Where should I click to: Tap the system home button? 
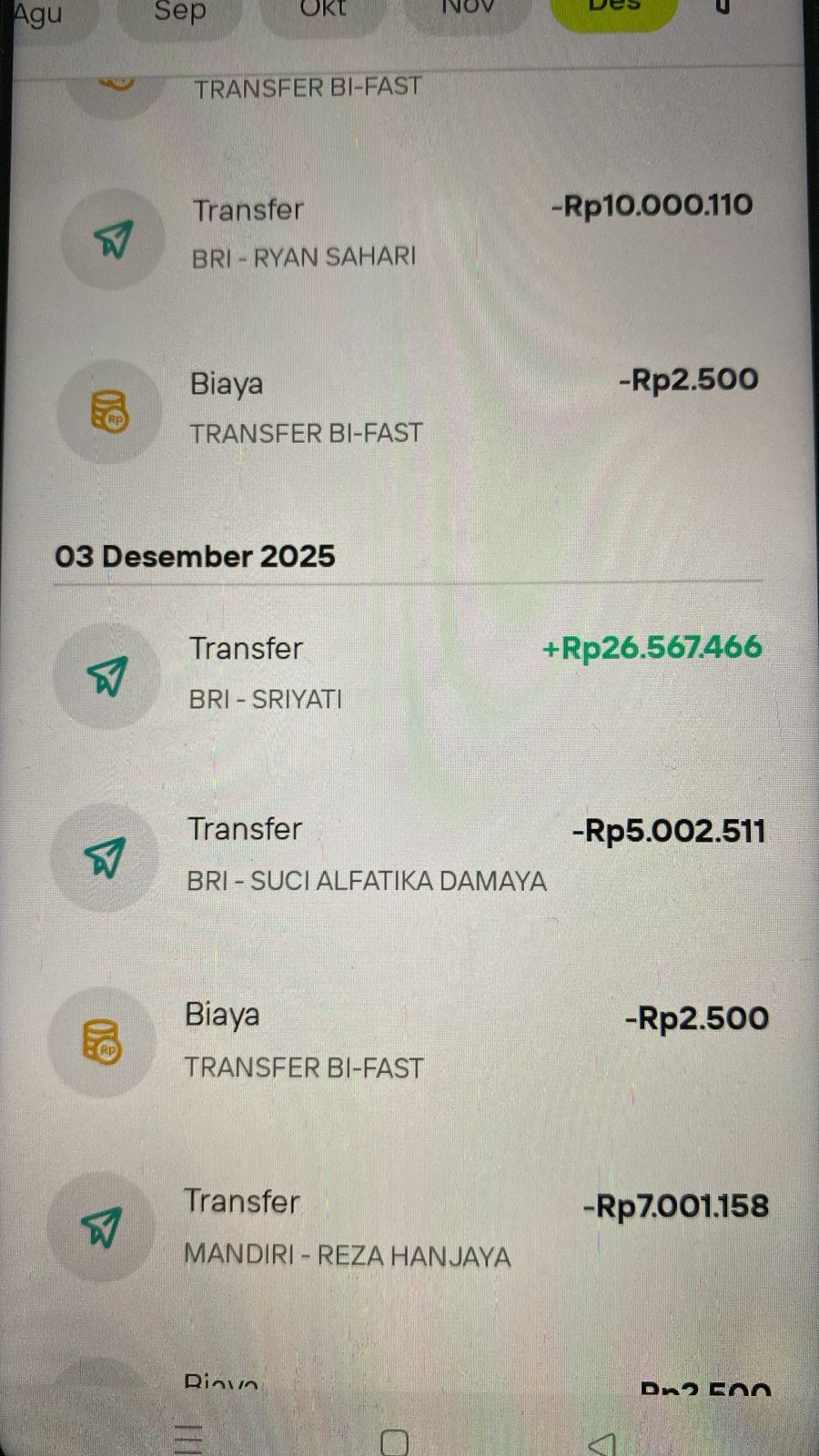click(x=394, y=1442)
